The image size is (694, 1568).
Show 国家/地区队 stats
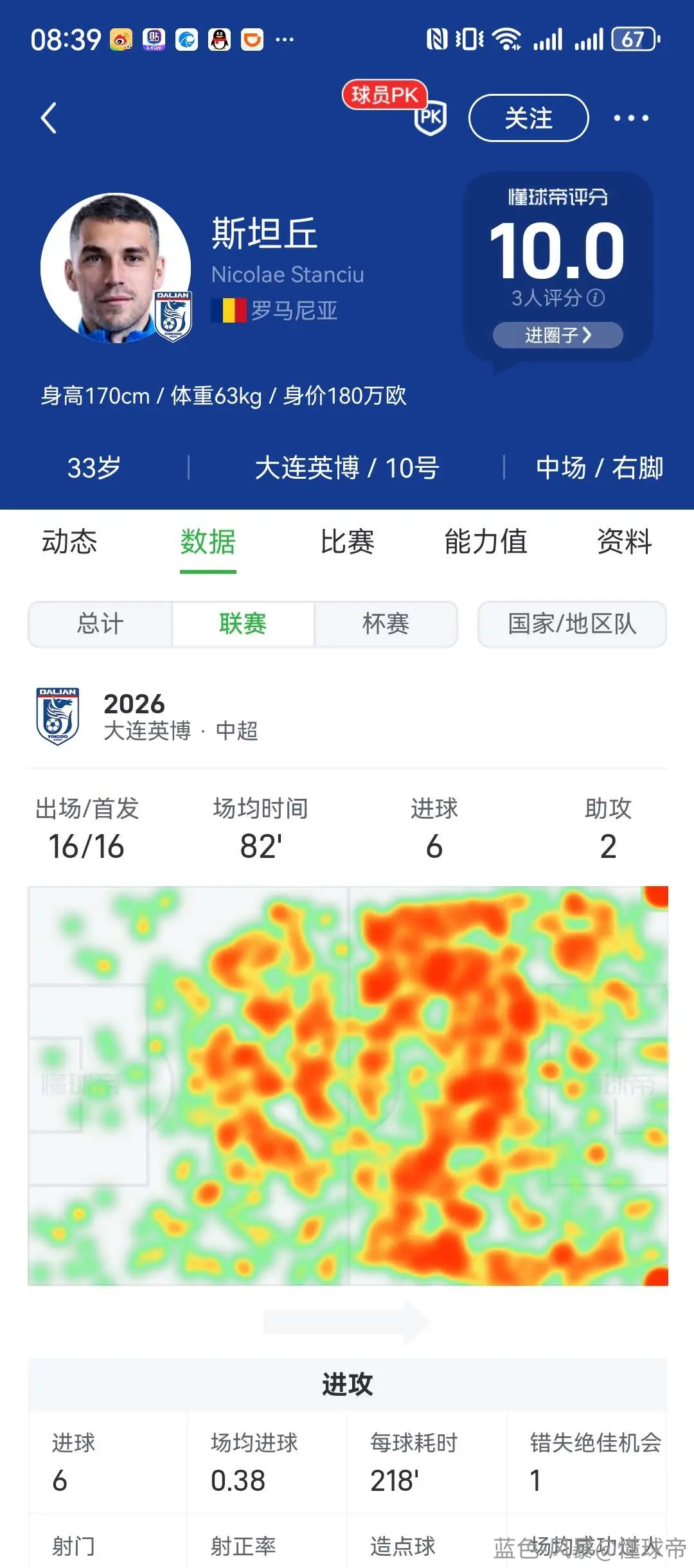point(572,623)
